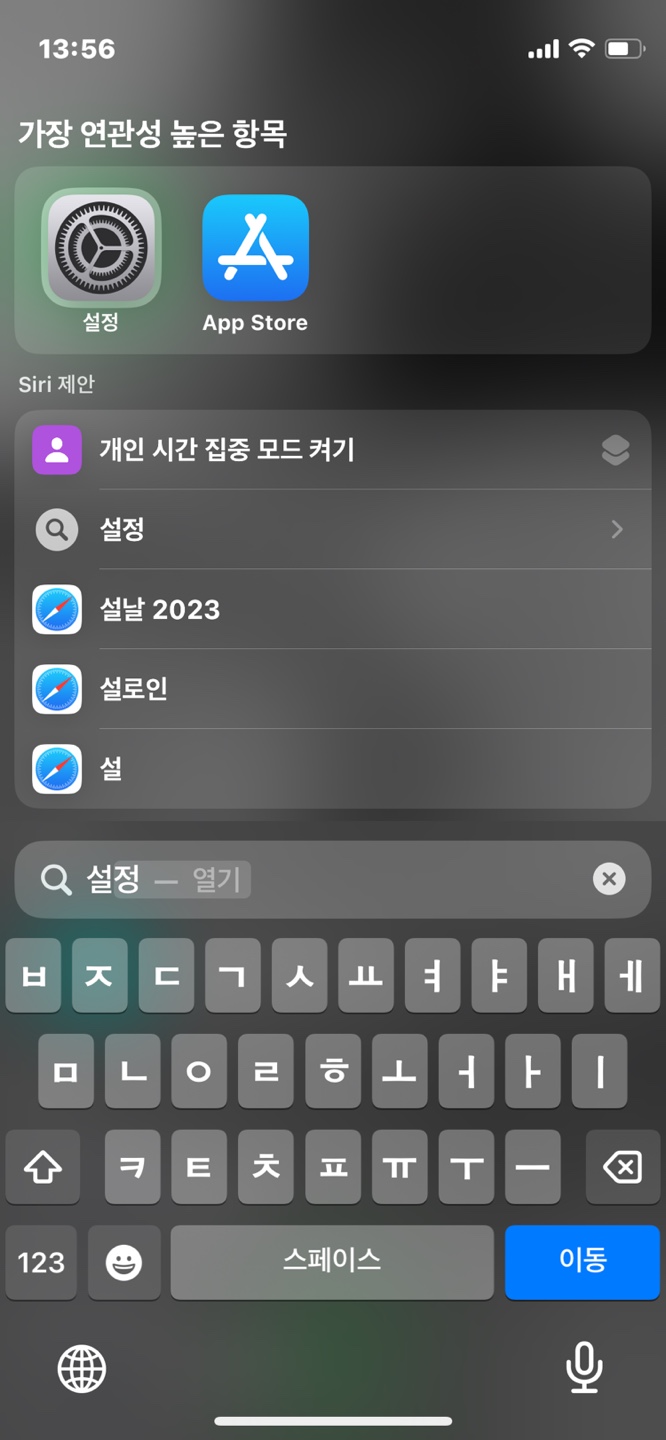Screen dimensions: 666x1440
Task: Open the emoji keyboard
Action: pos(124,1263)
